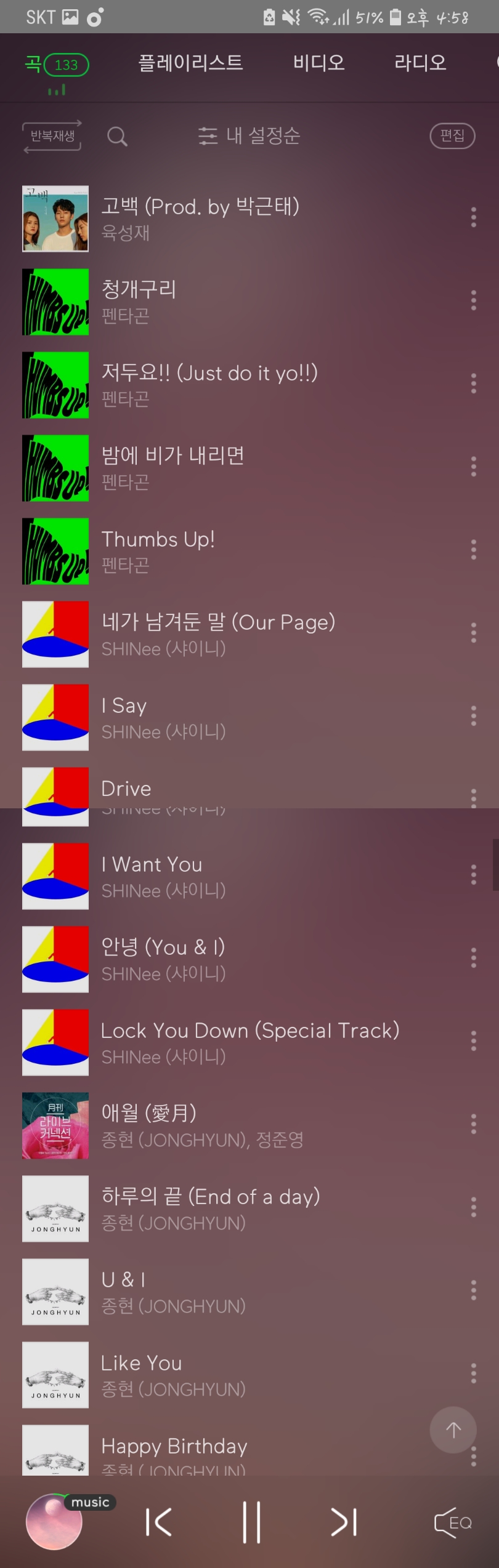Play 고백 (Prod. by 박근태) by 육성재
Image resolution: width=499 pixels, height=1568 pixels.
200,218
